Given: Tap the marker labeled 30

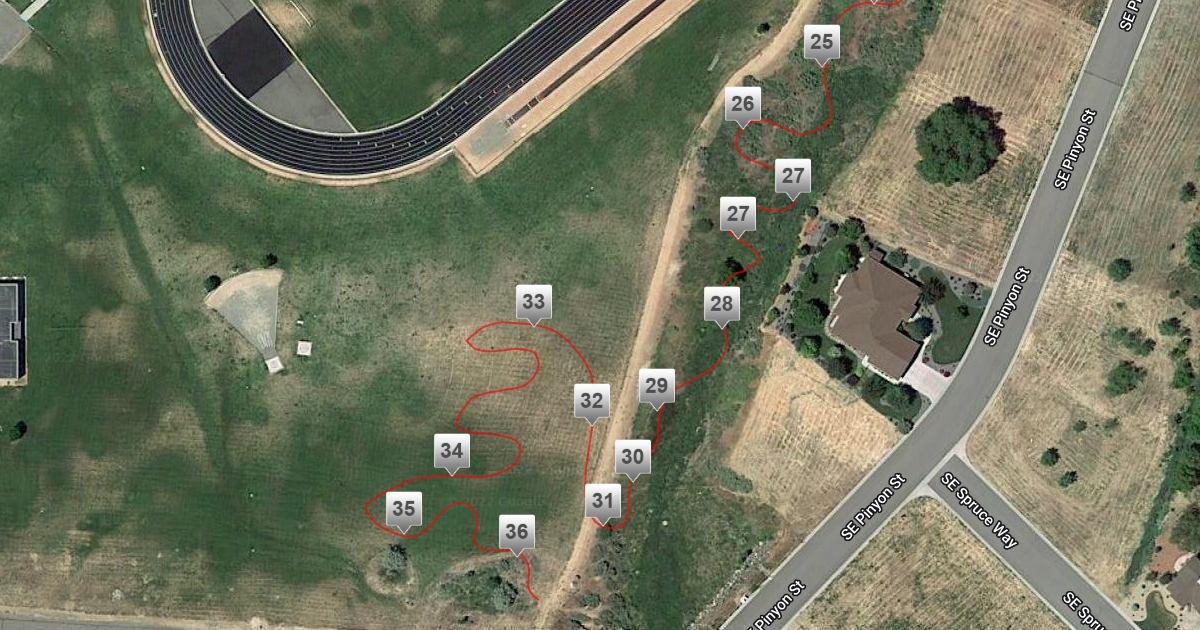Looking at the screenshot, I should click(x=632, y=458).
